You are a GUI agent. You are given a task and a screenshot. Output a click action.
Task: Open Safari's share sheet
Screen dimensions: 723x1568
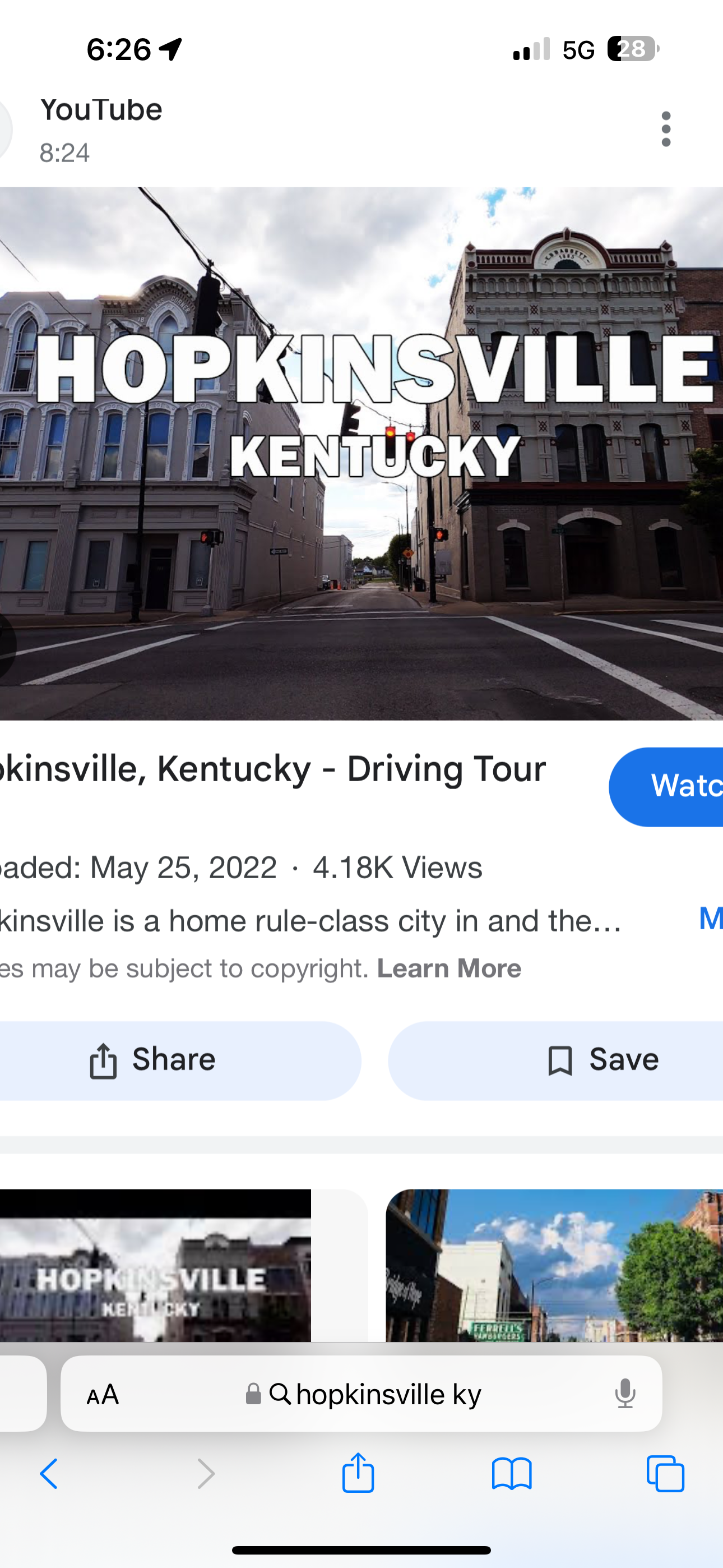(358, 1473)
